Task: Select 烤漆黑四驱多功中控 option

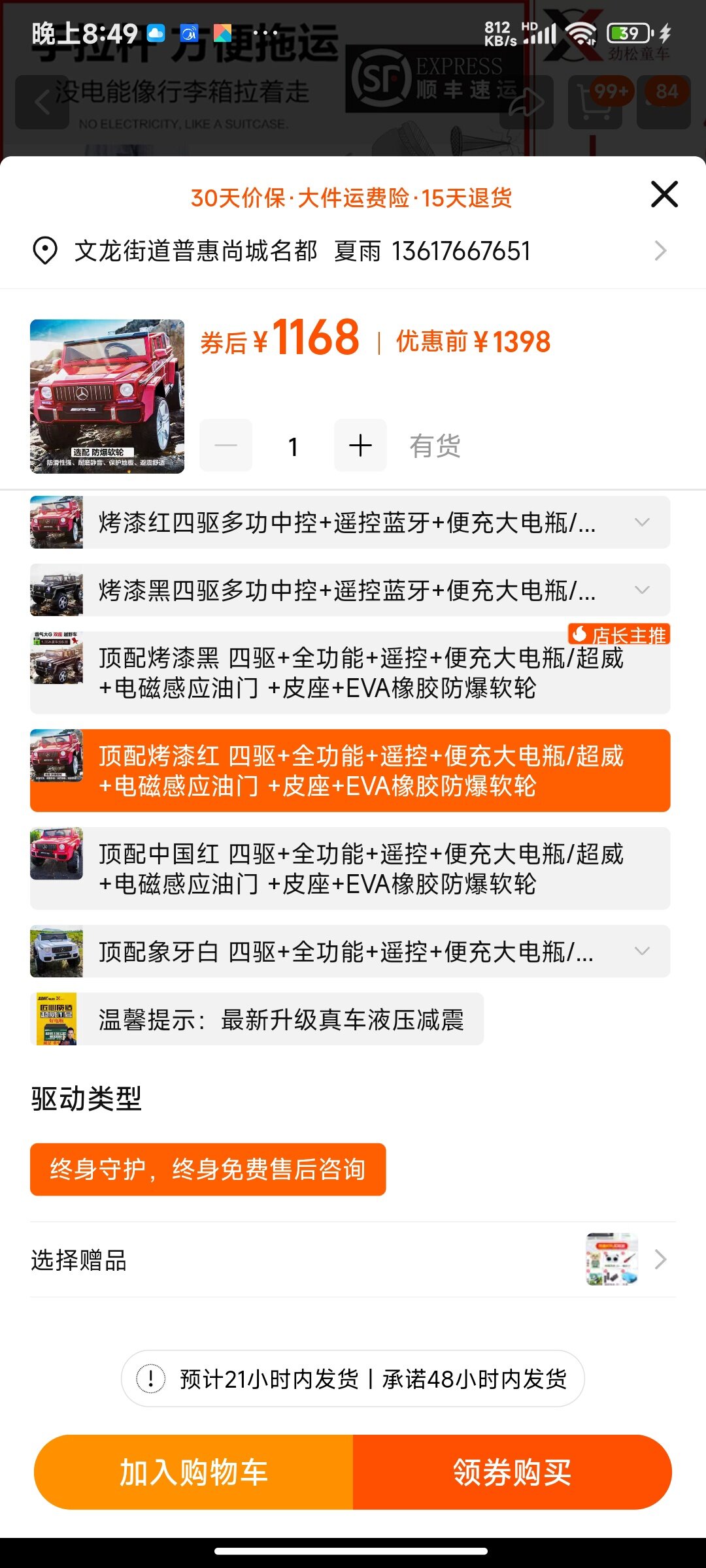Action: [350, 591]
